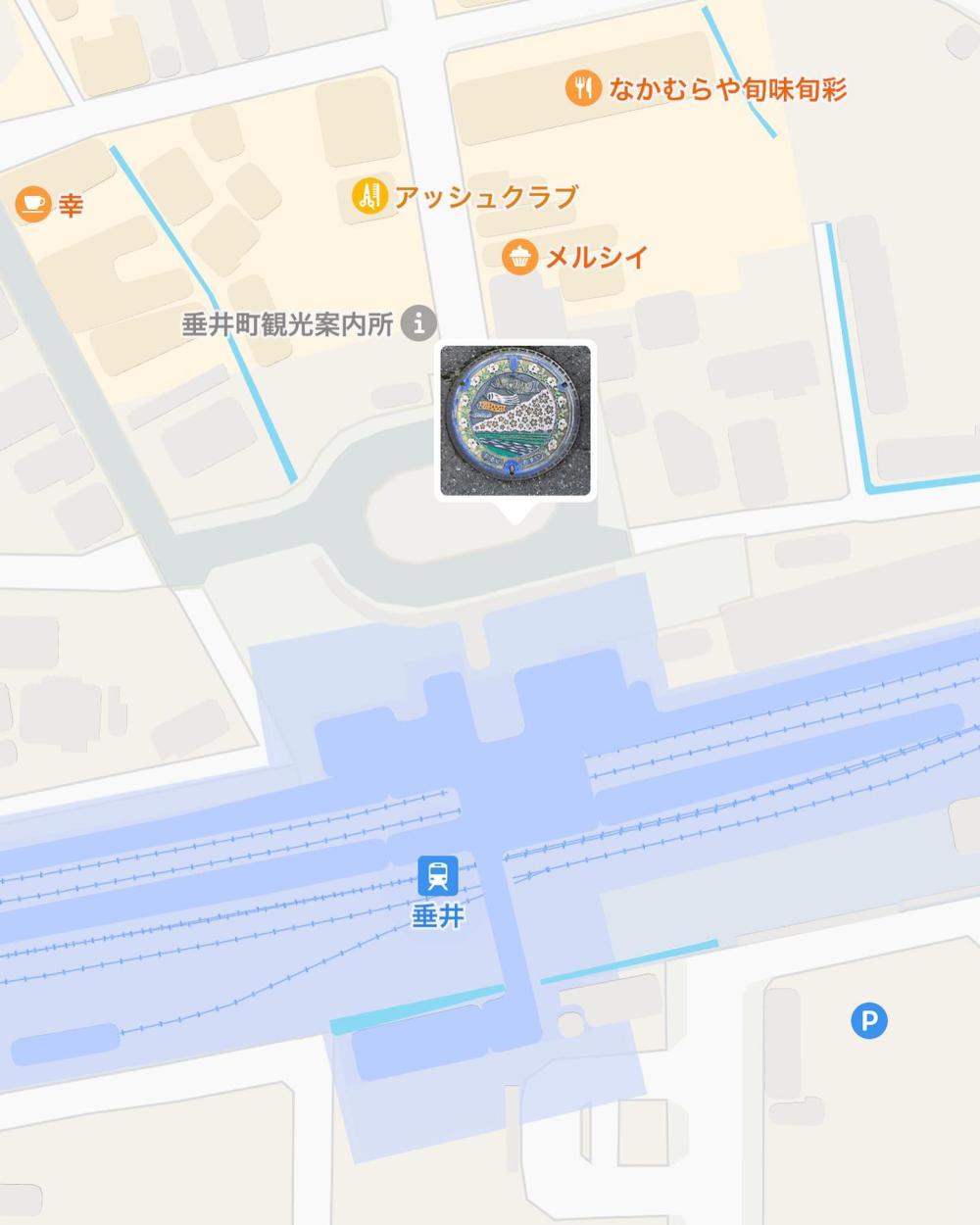
Task: Open the メルシイ bakery marker
Action: [519, 258]
